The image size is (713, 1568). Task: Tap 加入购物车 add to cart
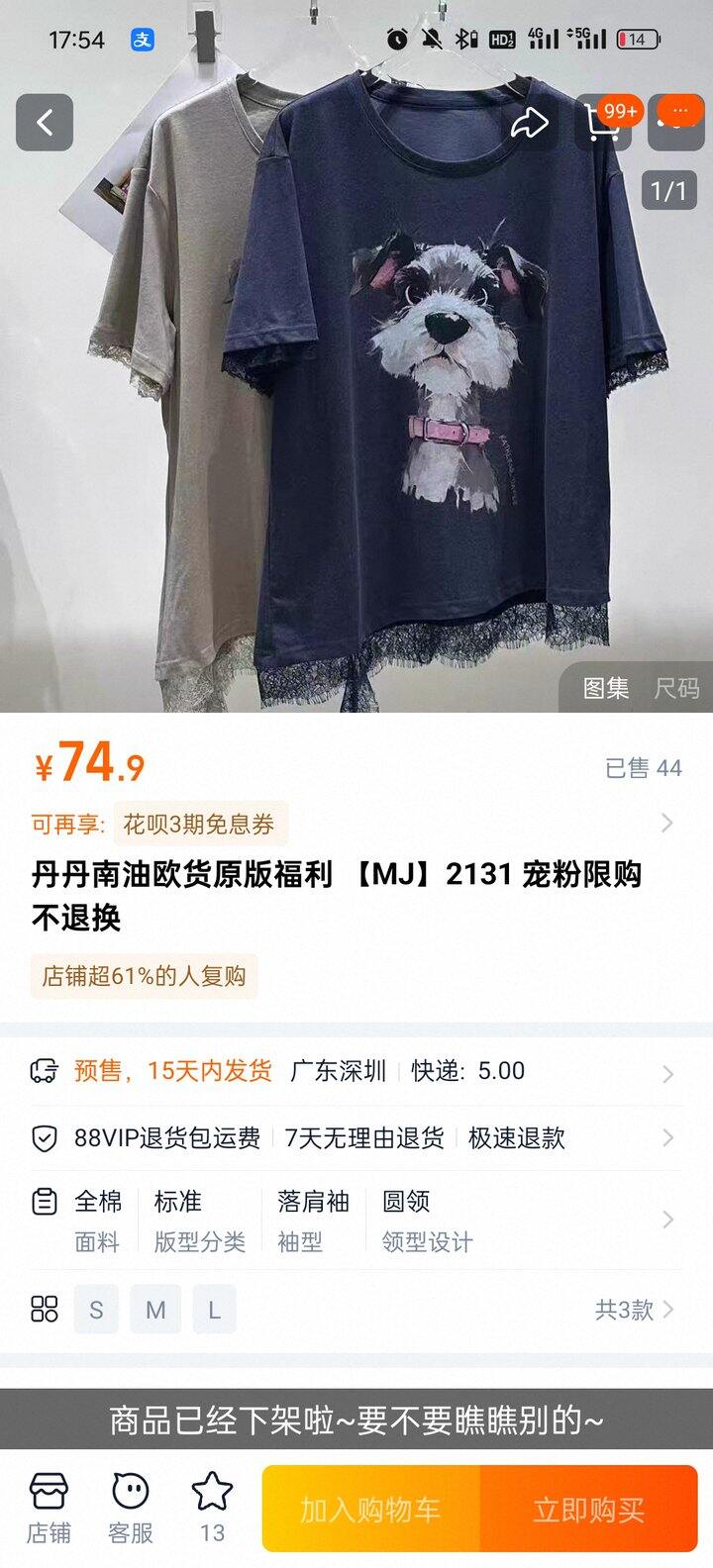click(371, 1510)
